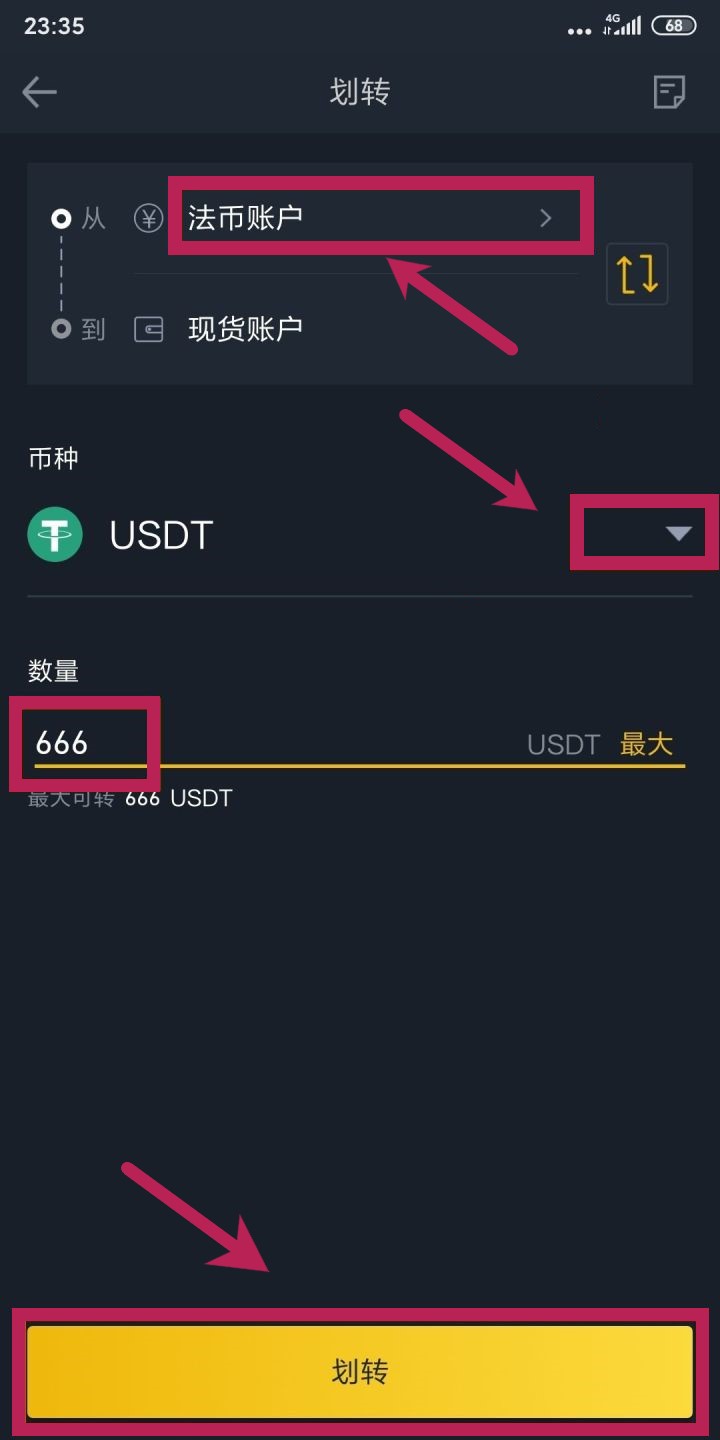Open the transfer history icon
The image size is (720, 1440).
click(x=669, y=92)
